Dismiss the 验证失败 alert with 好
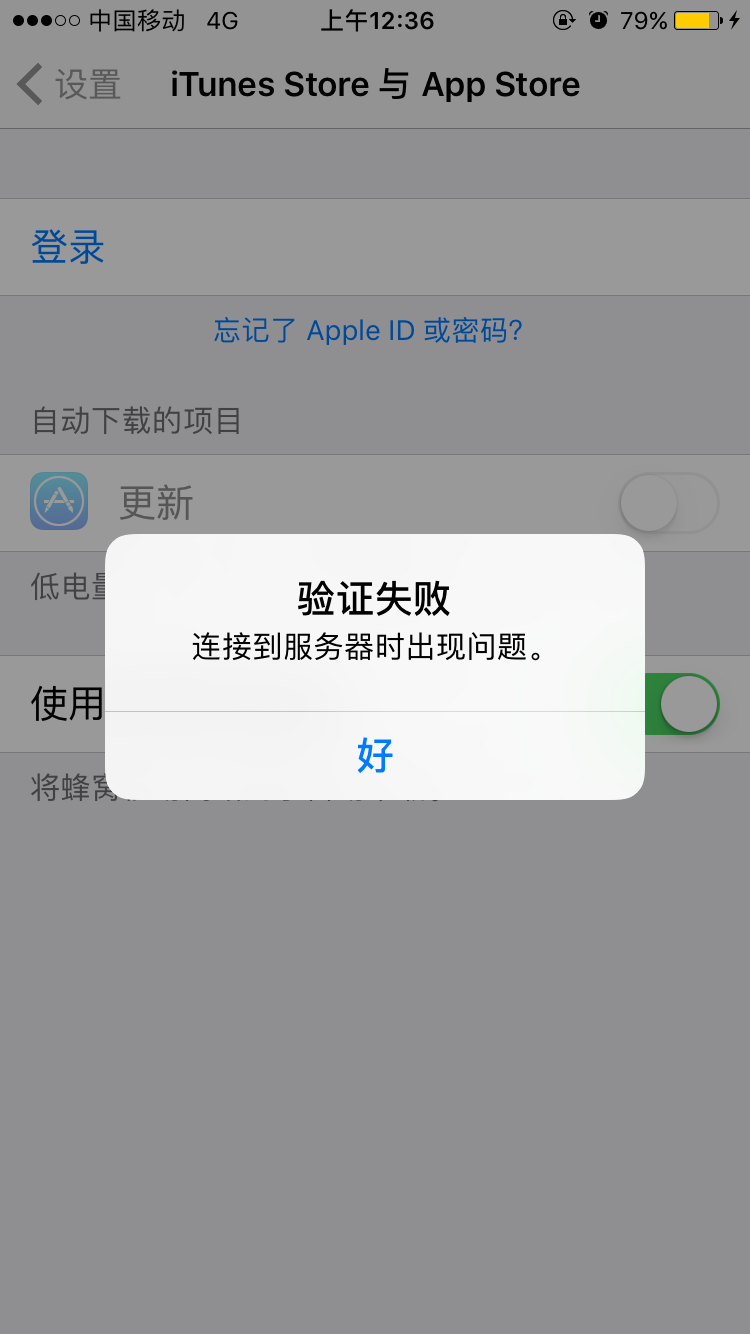 pos(375,756)
